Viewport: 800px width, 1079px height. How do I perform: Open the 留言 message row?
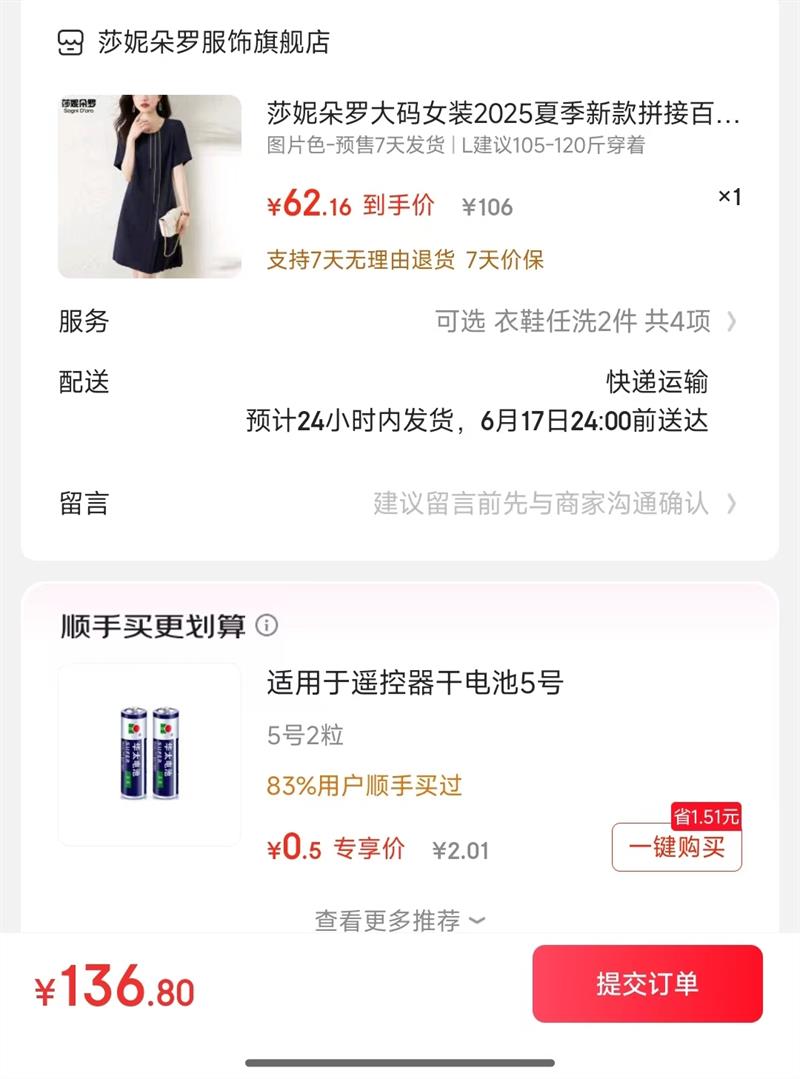pyautogui.click(x=399, y=504)
